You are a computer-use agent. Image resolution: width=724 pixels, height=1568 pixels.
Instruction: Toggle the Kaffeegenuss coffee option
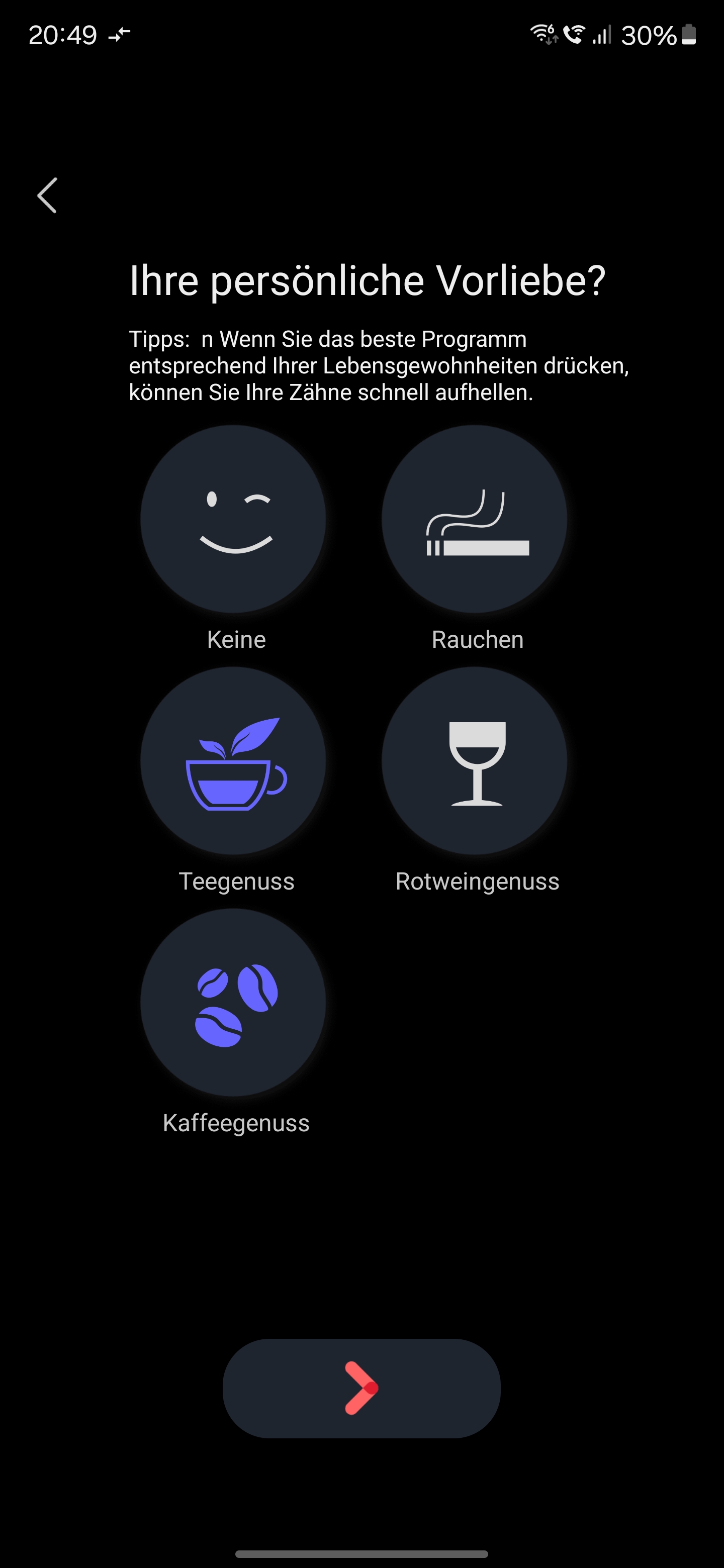(x=233, y=1003)
